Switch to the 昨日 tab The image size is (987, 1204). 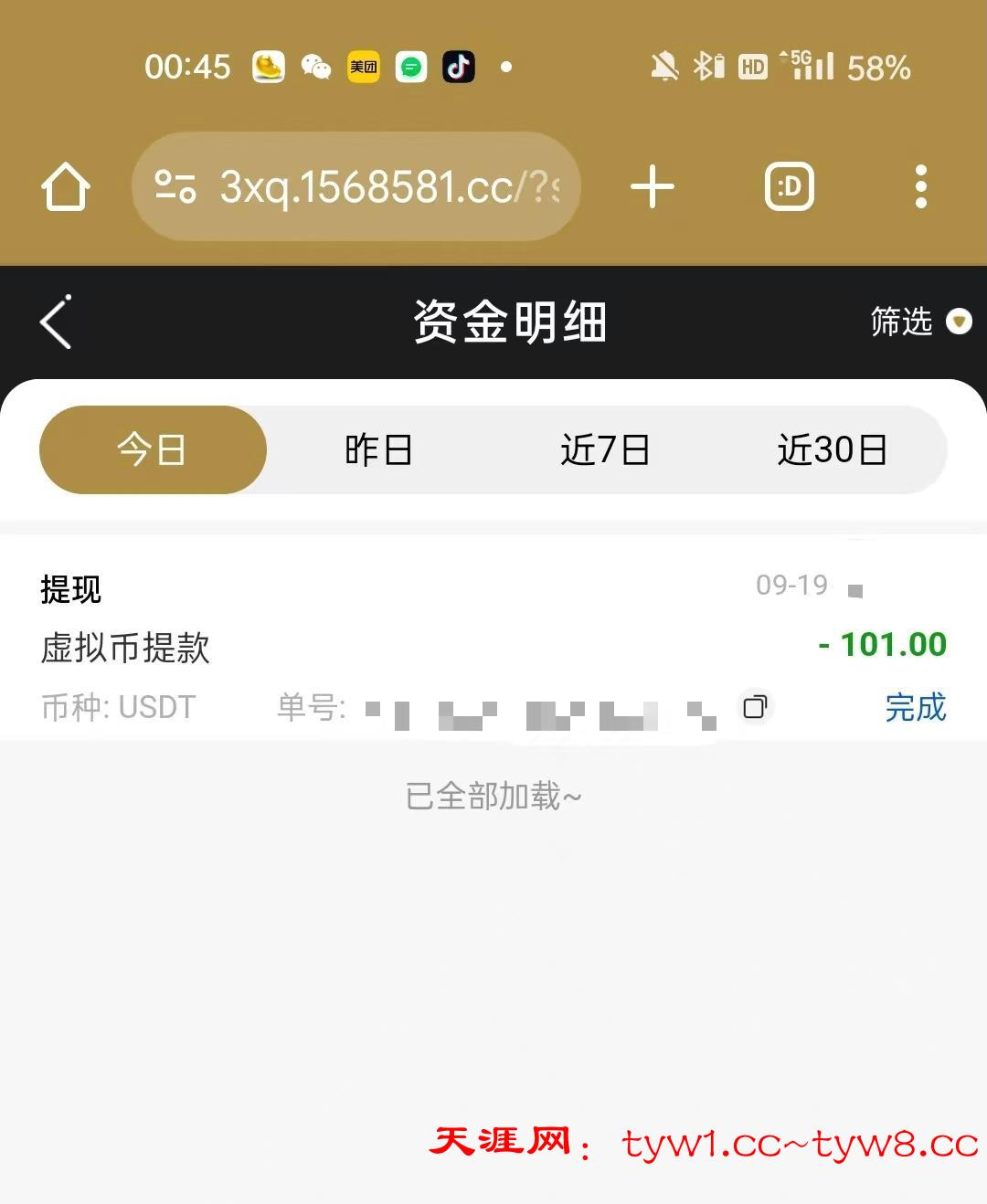378,449
